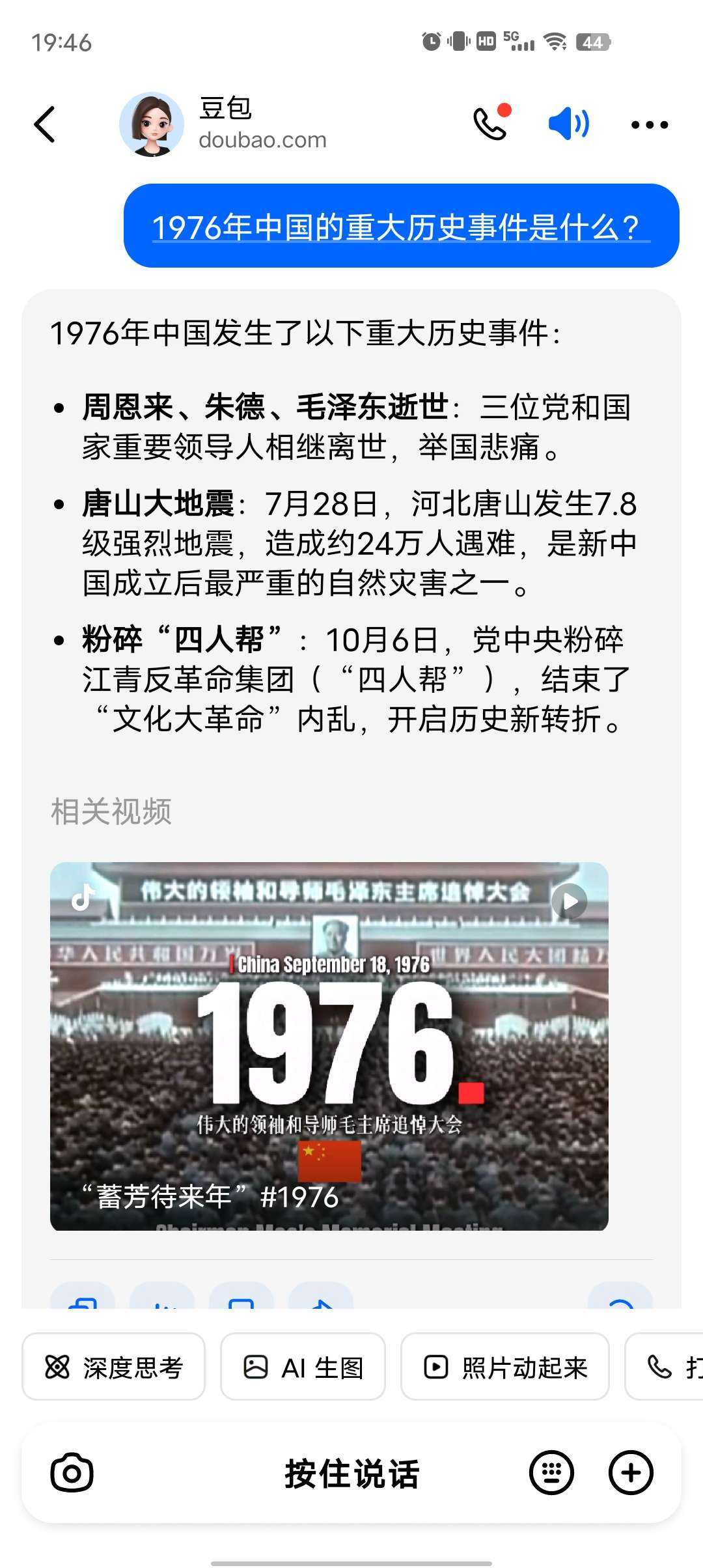The width and height of the screenshot is (703, 1568).
Task: Play the 1976 memorial related video
Action: pyautogui.click(x=329, y=1046)
